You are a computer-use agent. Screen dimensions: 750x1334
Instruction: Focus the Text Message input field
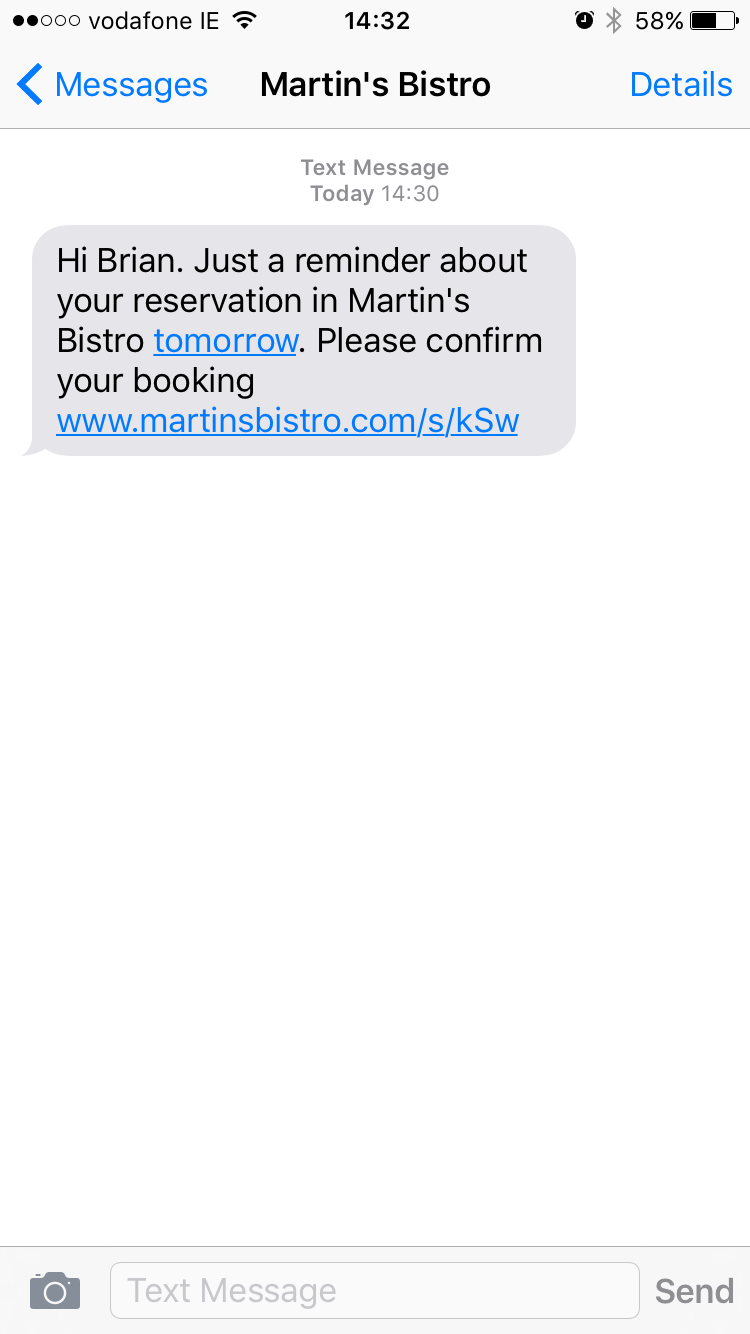coord(374,1291)
